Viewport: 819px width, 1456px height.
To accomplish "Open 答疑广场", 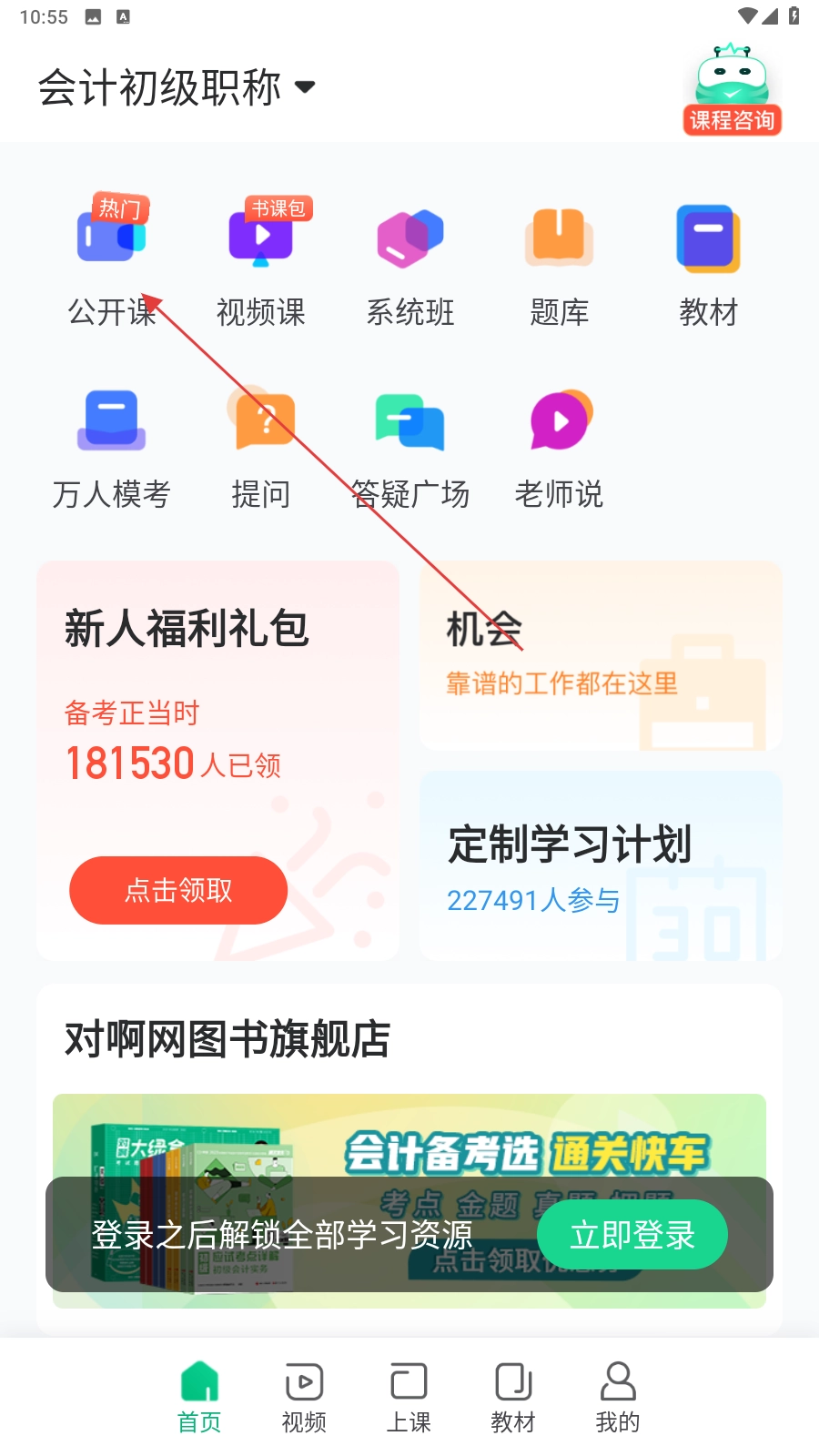I will click(410, 448).
